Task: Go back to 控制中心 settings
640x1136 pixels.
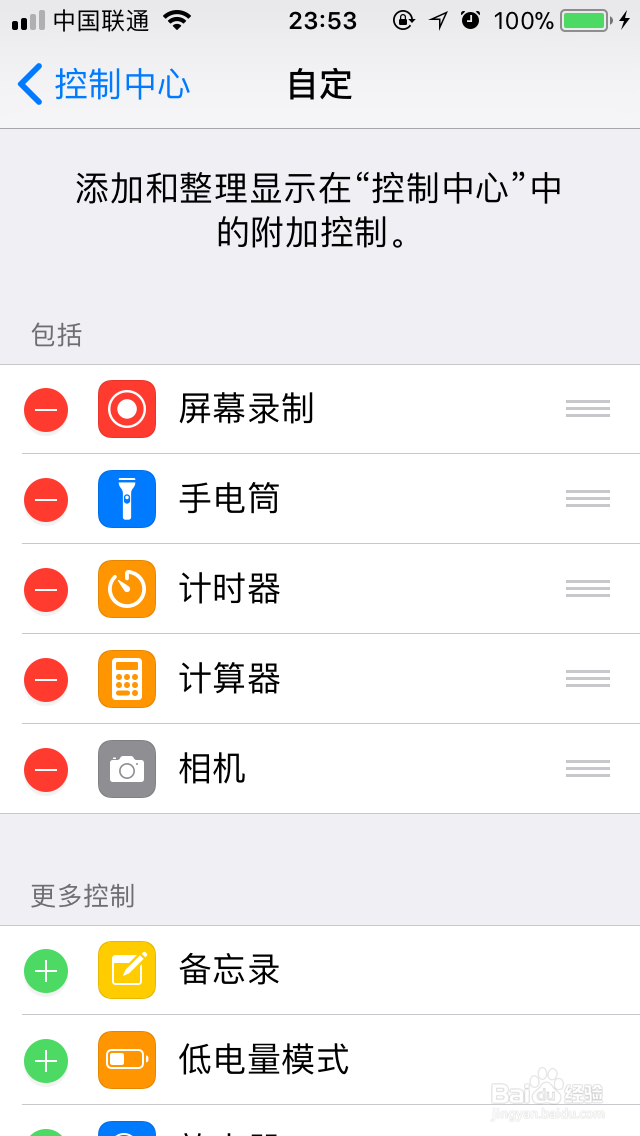Action: [x=104, y=85]
